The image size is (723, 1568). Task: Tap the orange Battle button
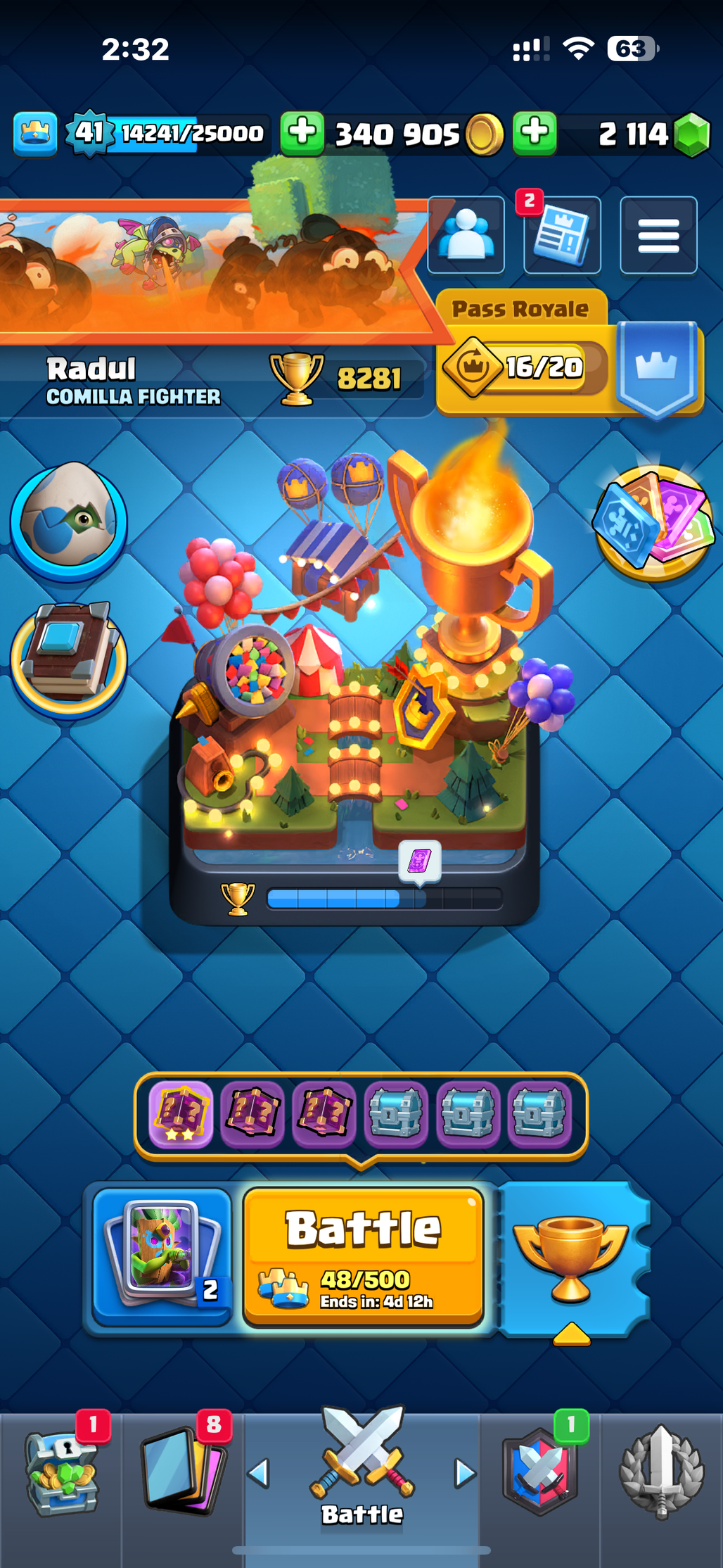click(x=363, y=1256)
